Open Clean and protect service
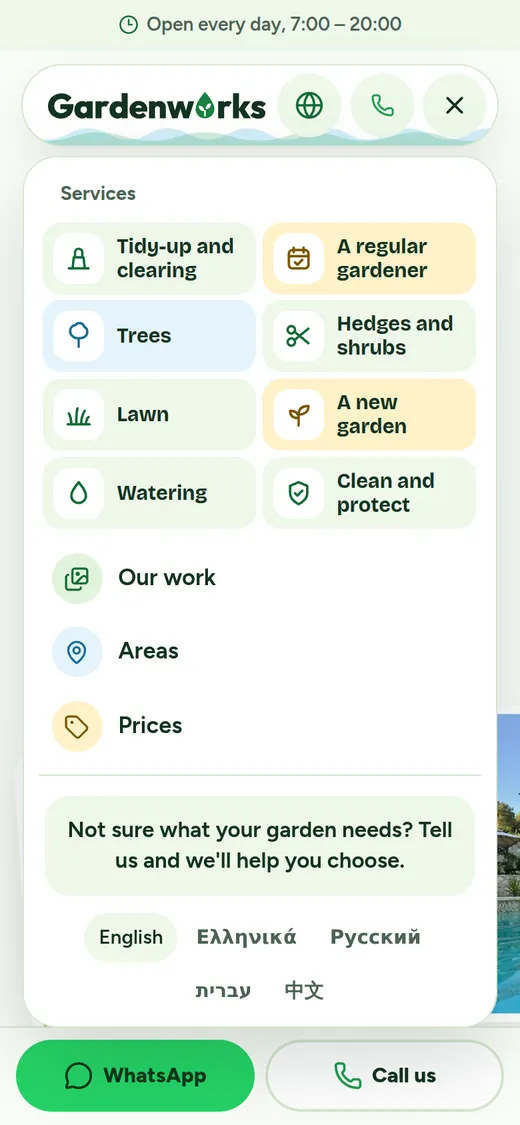Image resolution: width=520 pixels, height=1125 pixels. [369, 493]
